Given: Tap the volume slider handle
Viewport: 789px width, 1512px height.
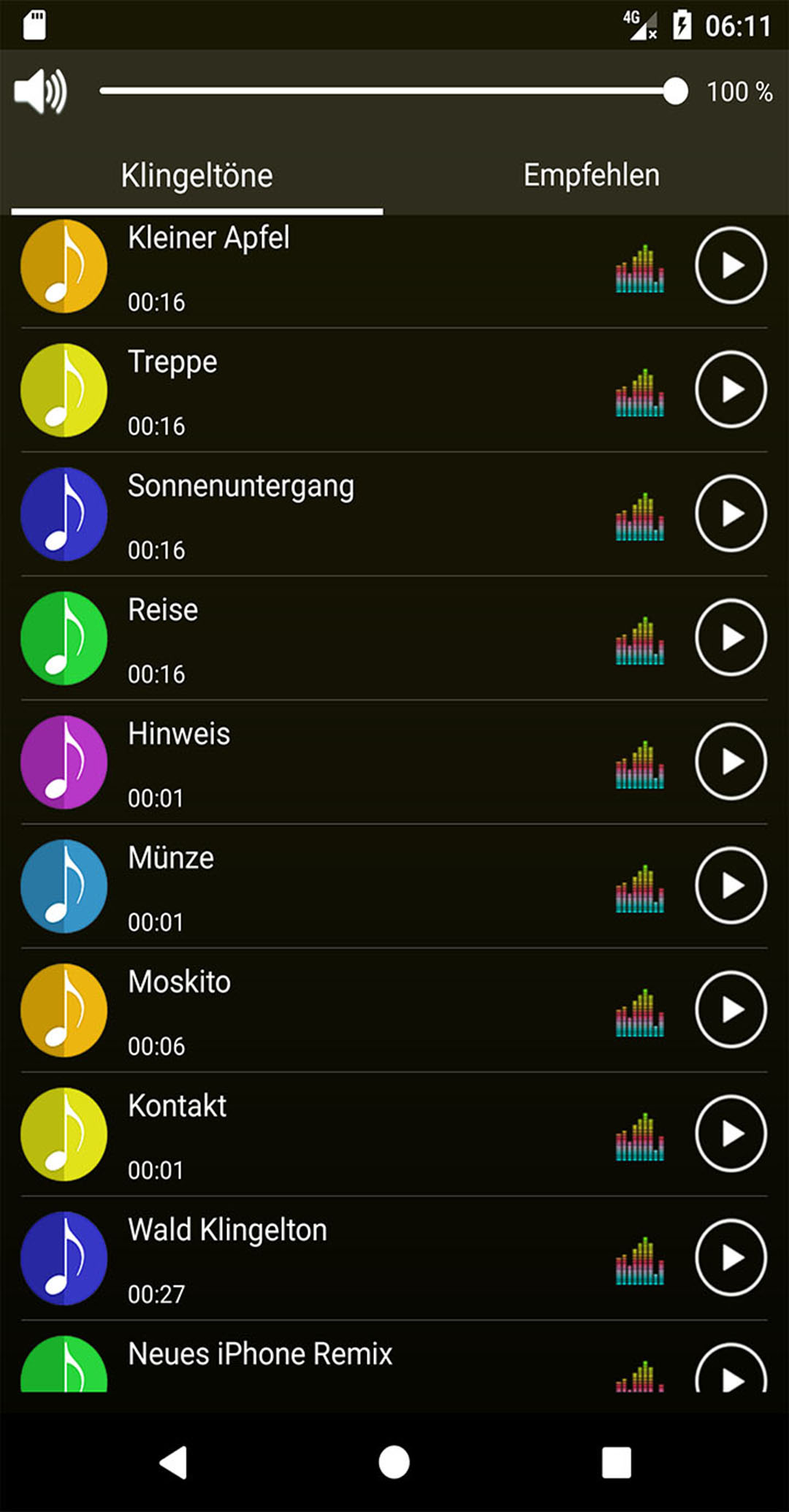Looking at the screenshot, I should tap(675, 91).
